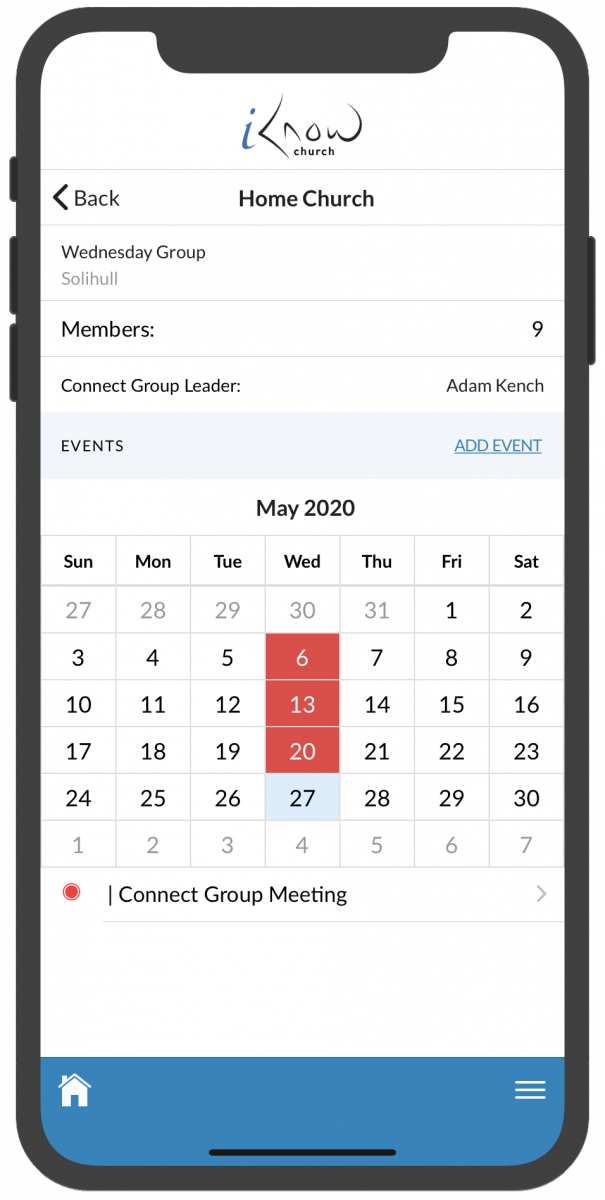Go to the home icon
This screenshot has height=1200, width=605.
[75, 1089]
